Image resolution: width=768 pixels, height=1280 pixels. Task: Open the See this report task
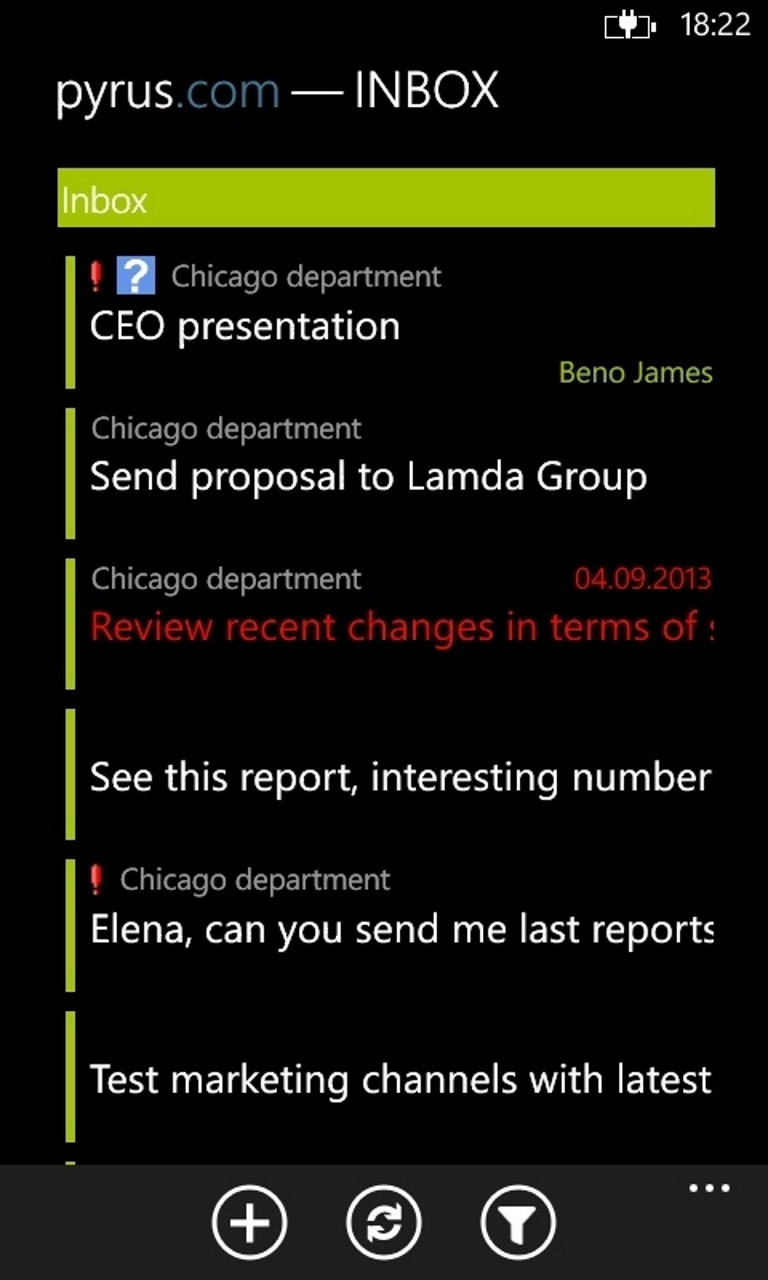(400, 777)
